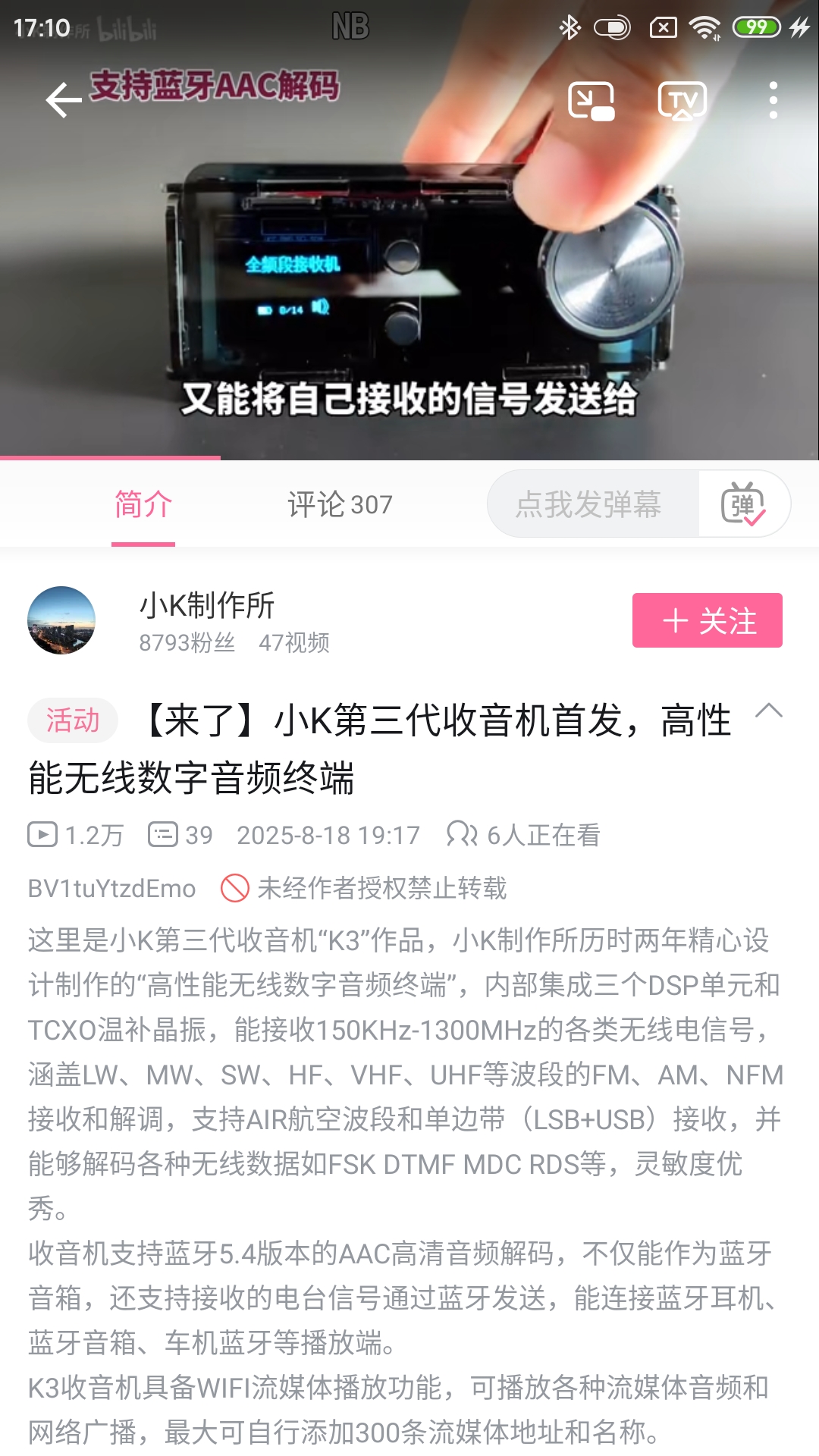
Task: Toggle the danmaku 弹 switch
Action: (x=743, y=504)
